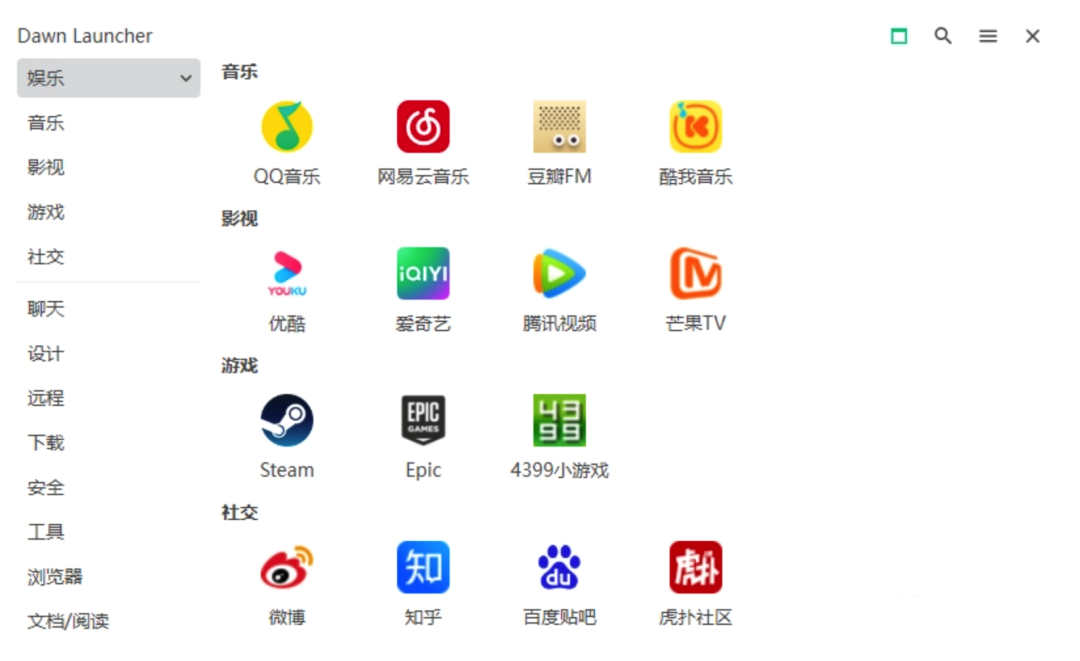The width and height of the screenshot is (1080, 661).
Task: Select 影视 in the sidebar
Action: [x=46, y=167]
